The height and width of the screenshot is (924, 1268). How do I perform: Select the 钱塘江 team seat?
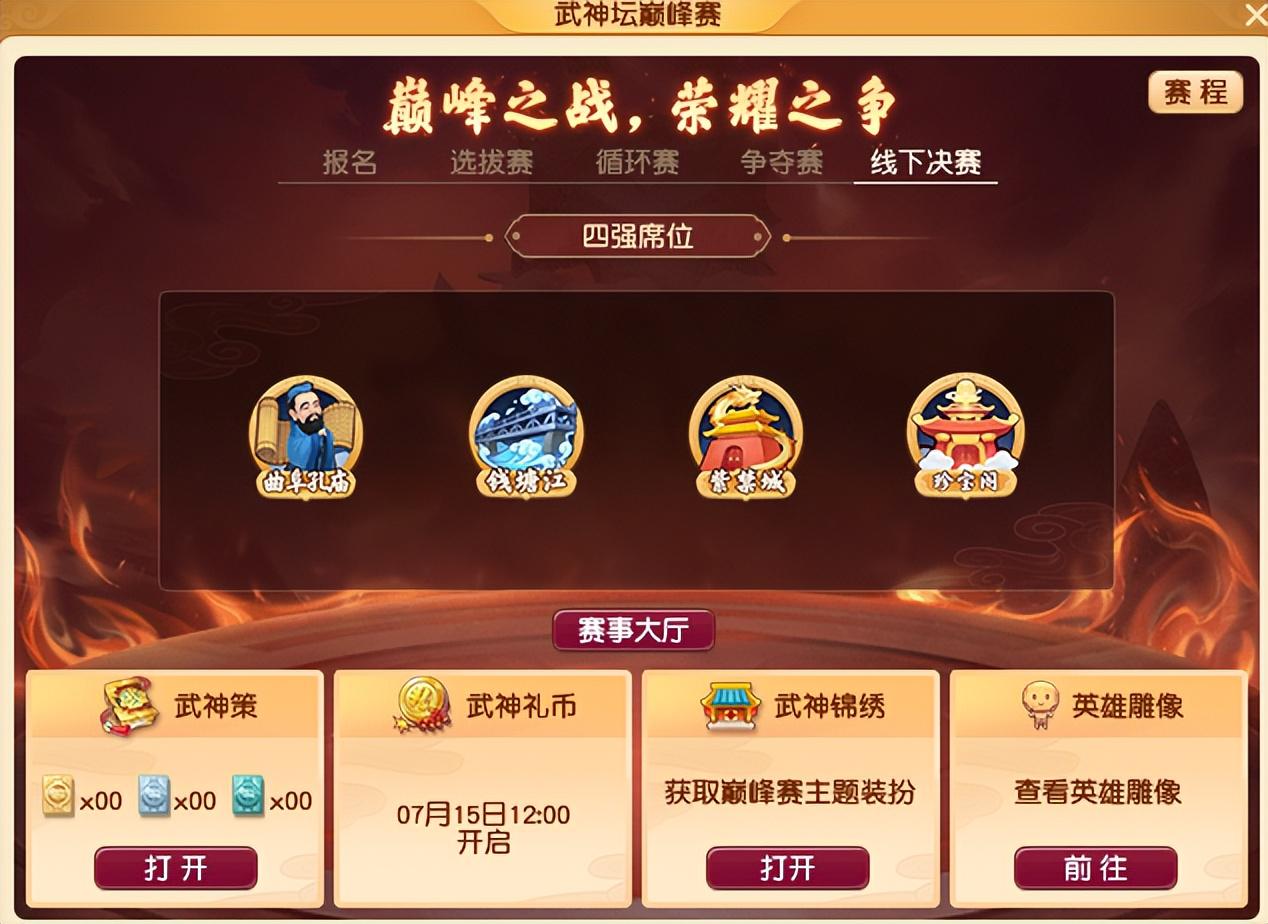click(x=526, y=435)
